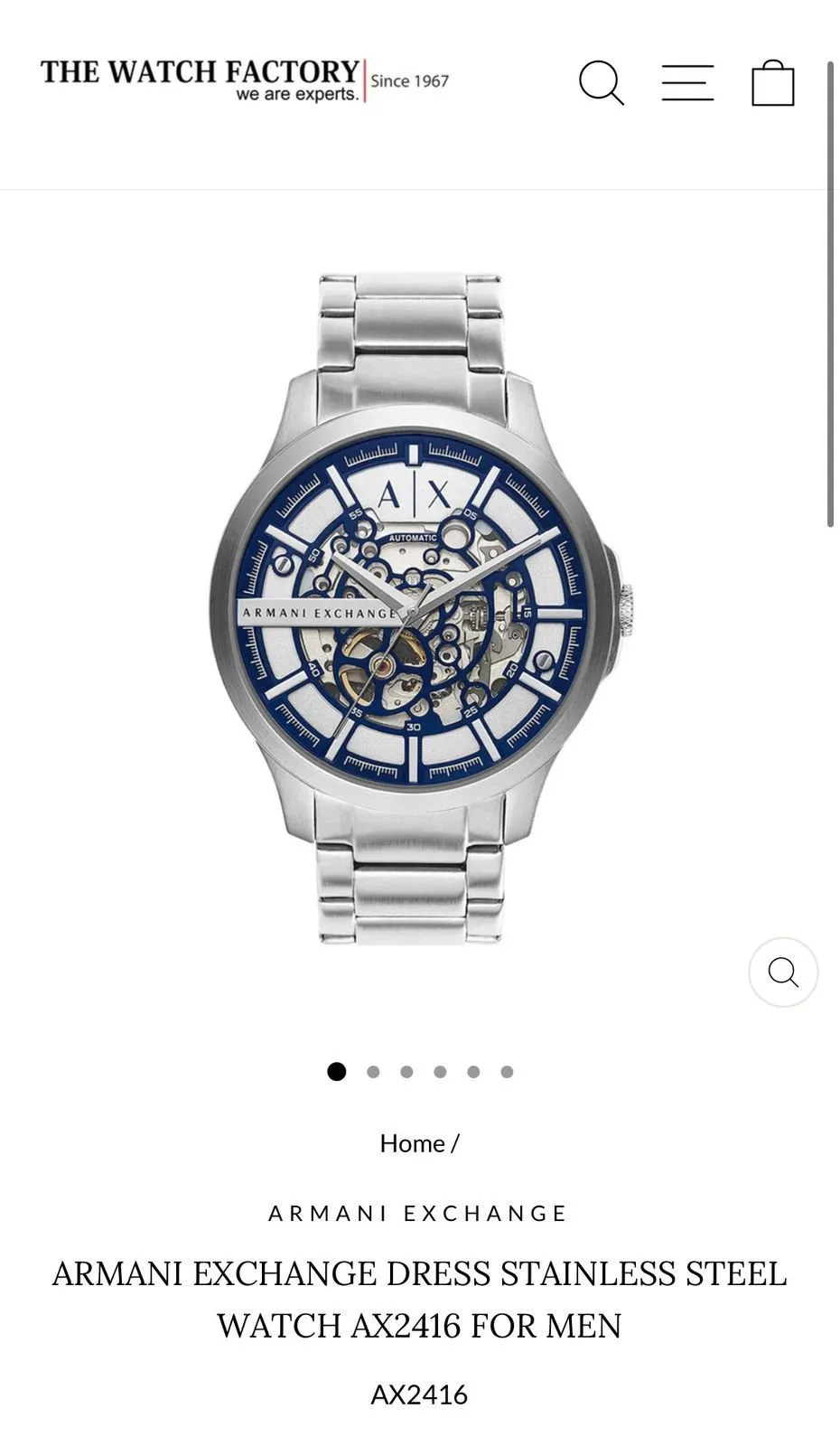Image resolution: width=840 pixels, height=1446 pixels.
Task: Jump to the second product image dot
Action: click(x=373, y=1072)
